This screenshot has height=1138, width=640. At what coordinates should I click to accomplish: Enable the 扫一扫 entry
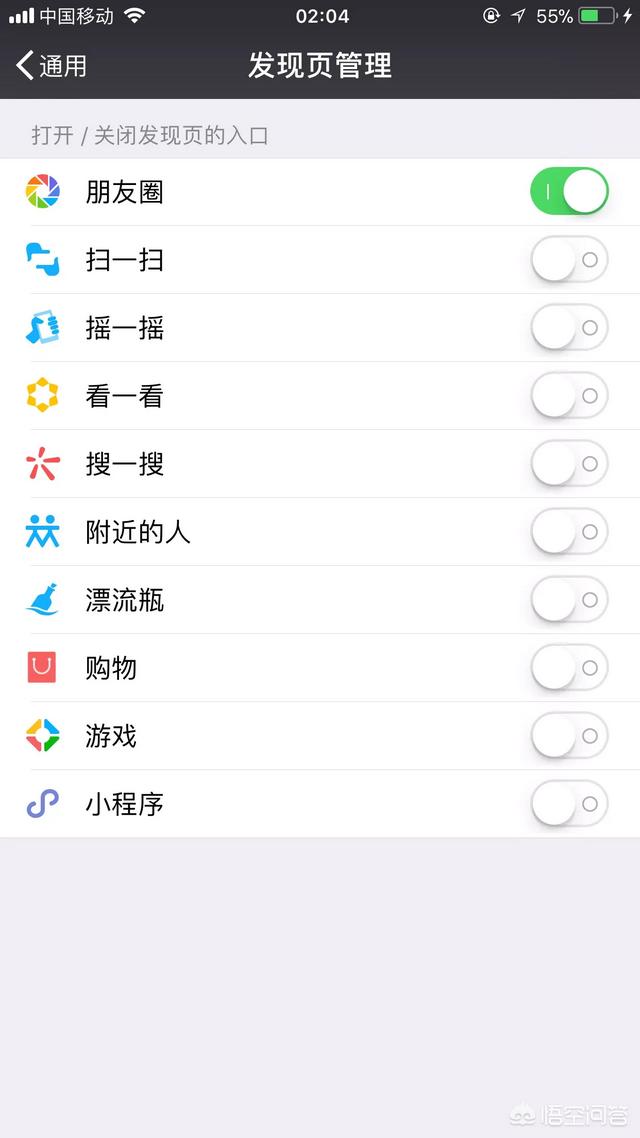tap(570, 259)
